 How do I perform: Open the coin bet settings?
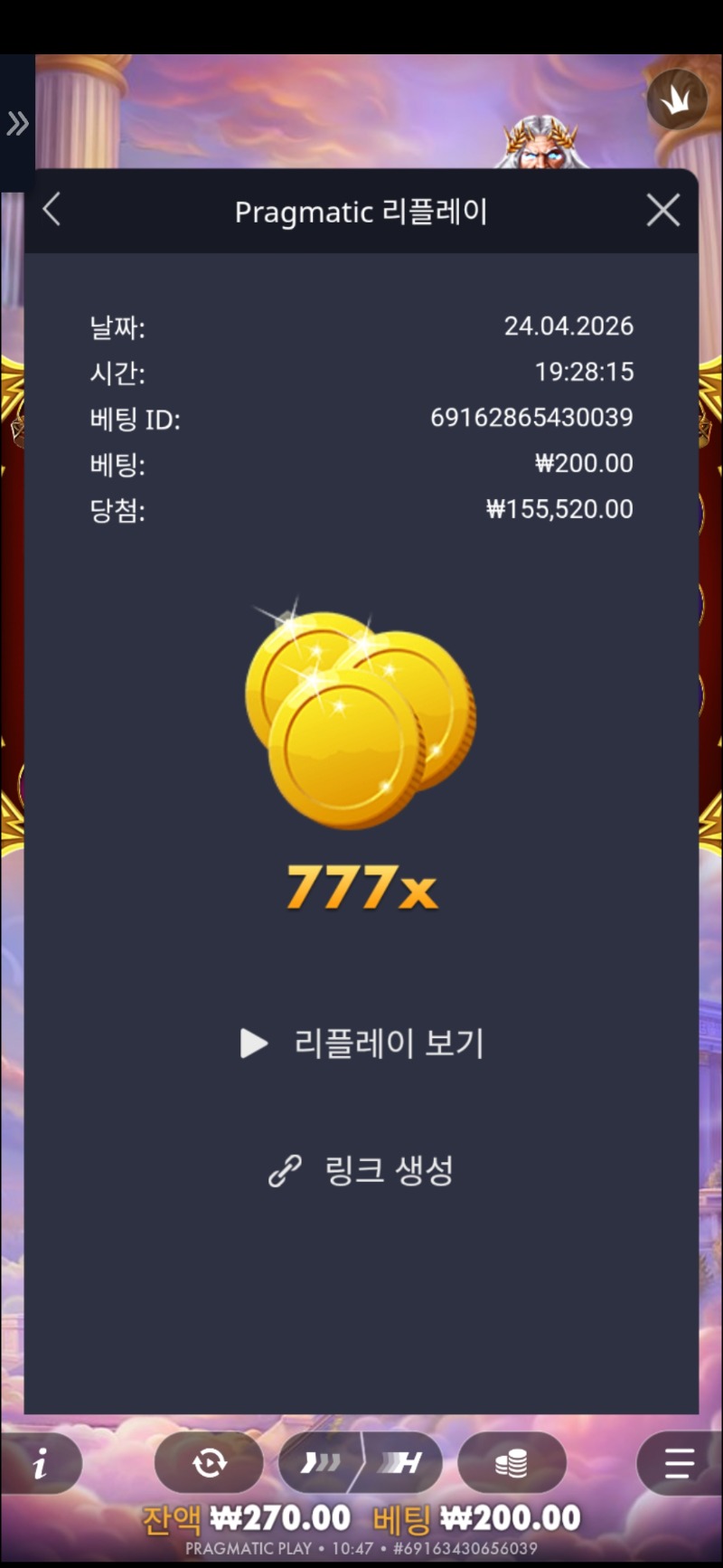(x=512, y=1462)
